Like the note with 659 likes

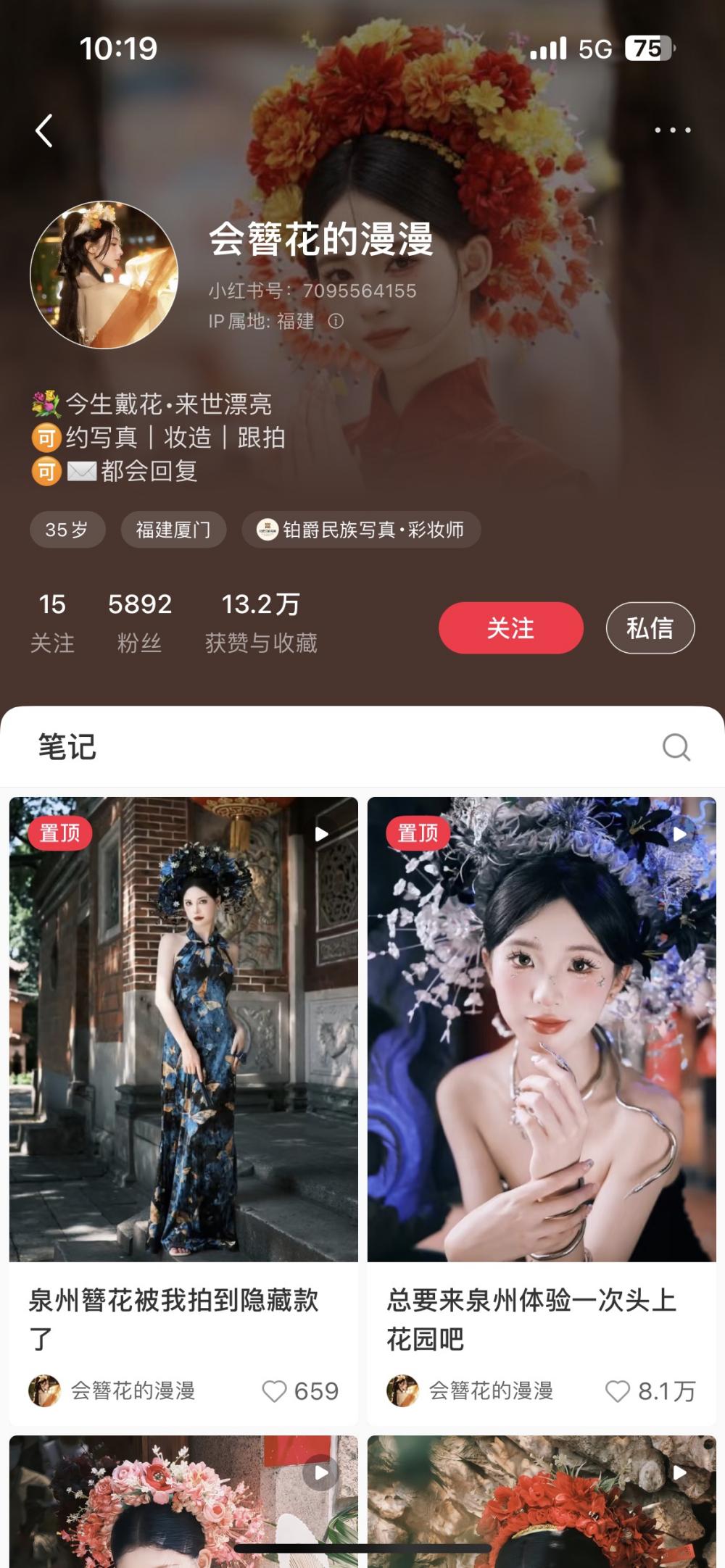click(275, 1391)
